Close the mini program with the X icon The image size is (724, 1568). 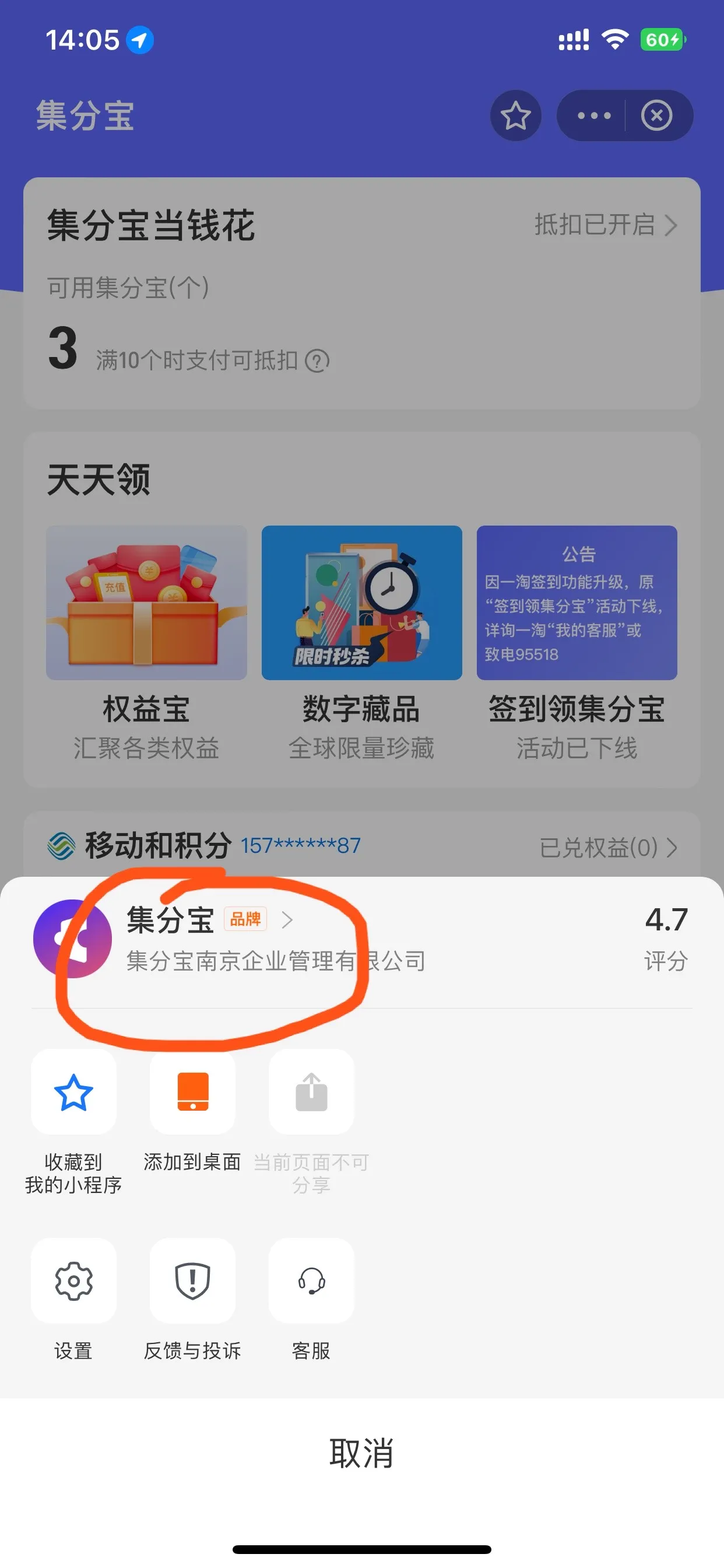[x=656, y=116]
